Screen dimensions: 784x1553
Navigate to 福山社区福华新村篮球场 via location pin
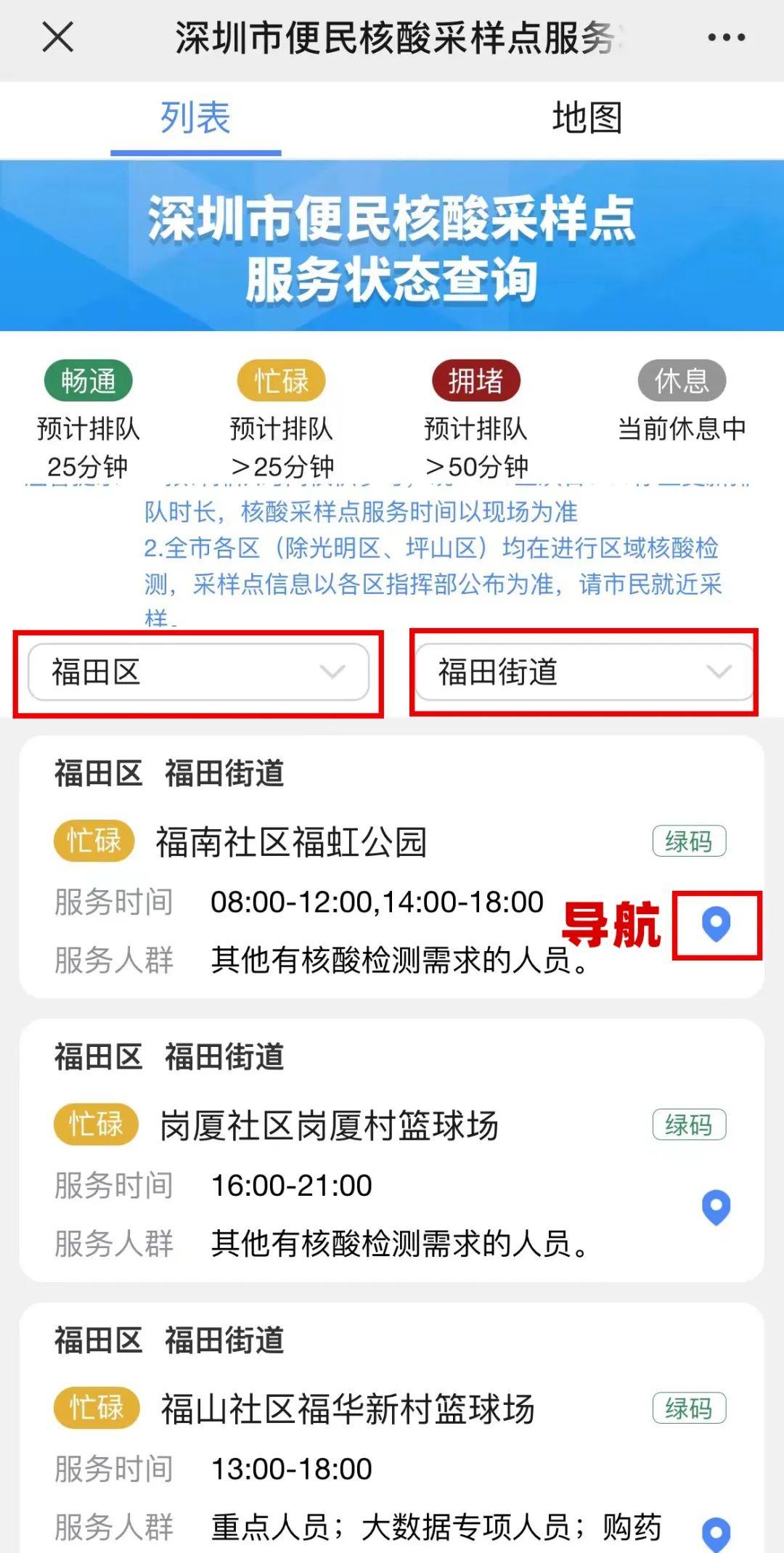point(716,1532)
